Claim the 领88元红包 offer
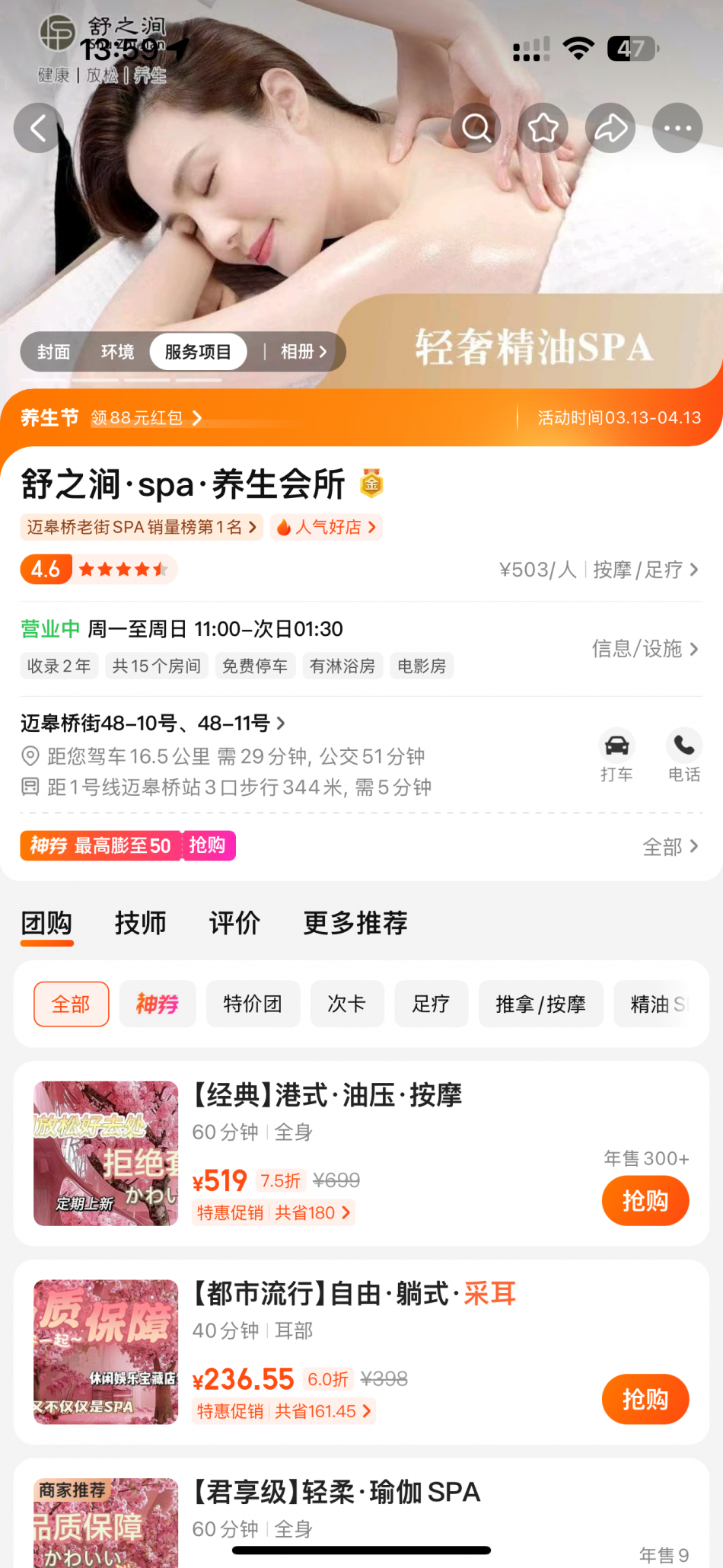 pos(145,418)
